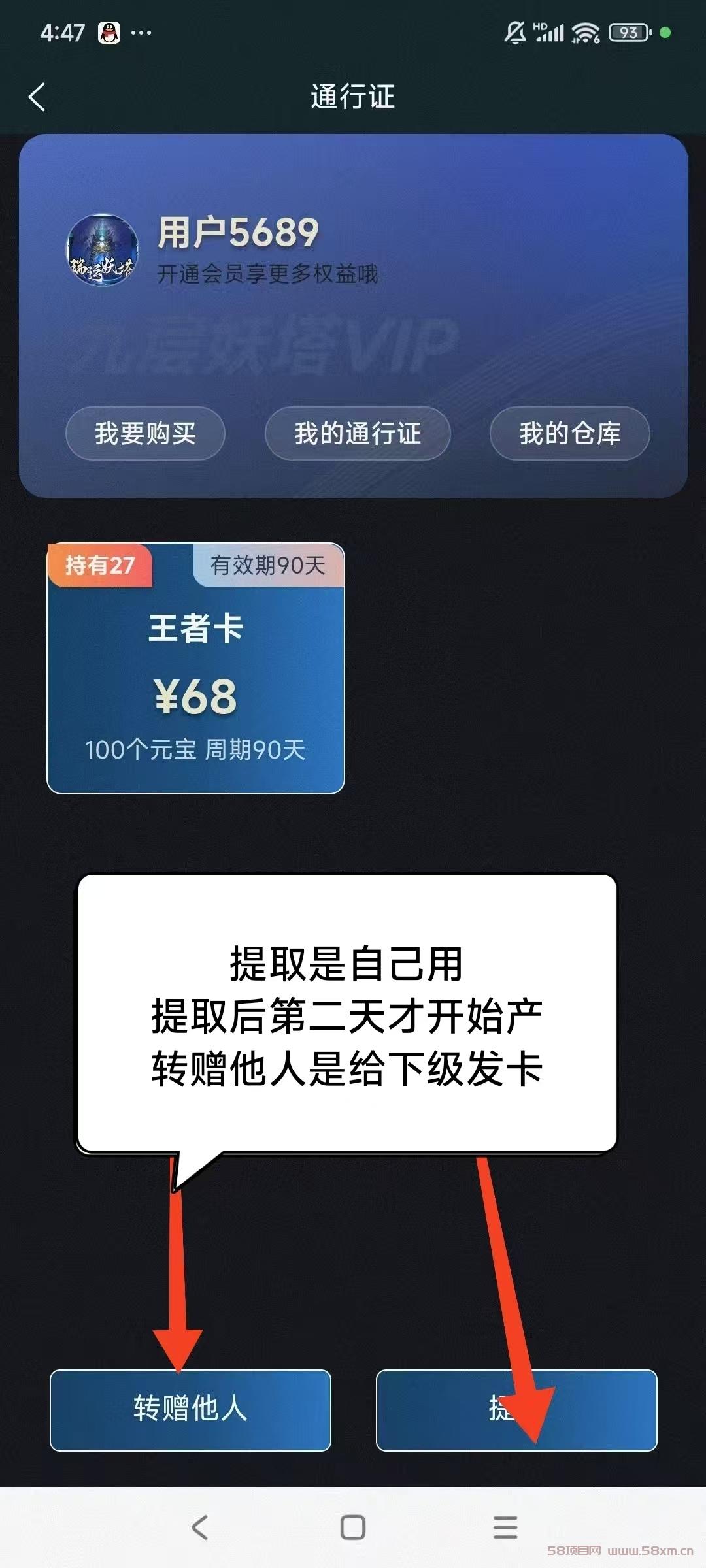Open 我的通行证
This screenshot has height=1568, width=706.
[x=358, y=433]
